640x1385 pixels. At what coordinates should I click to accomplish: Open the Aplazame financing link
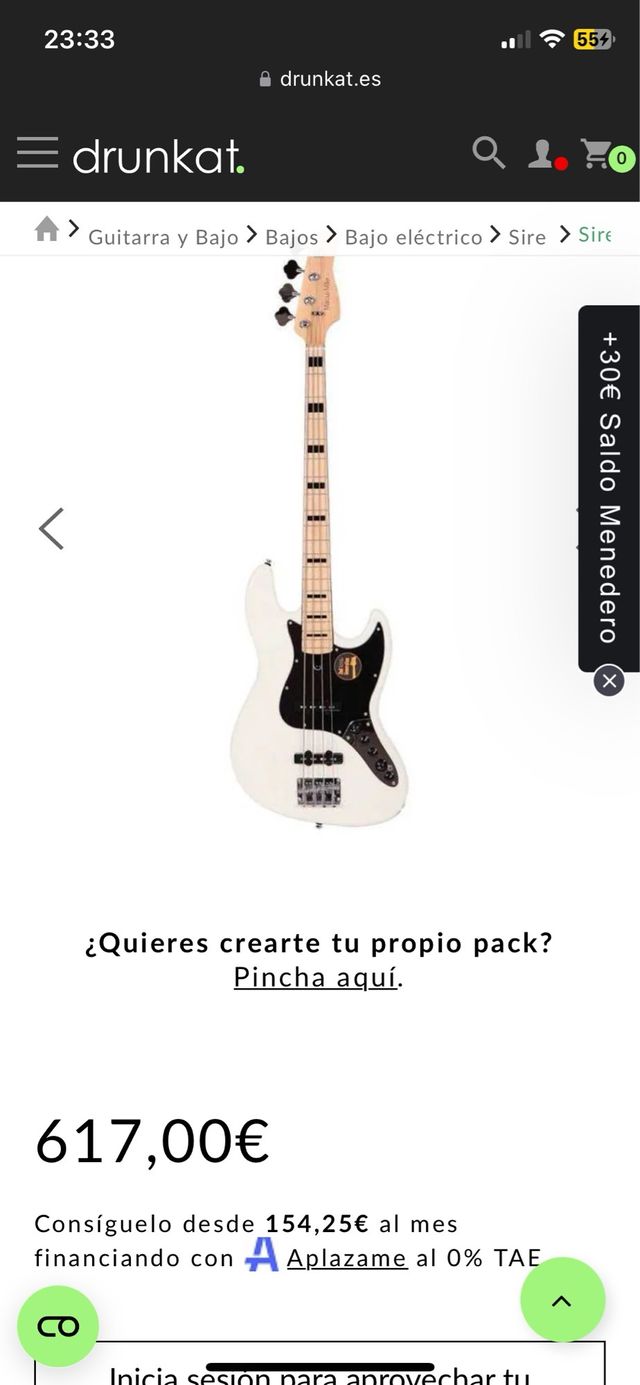346,1258
